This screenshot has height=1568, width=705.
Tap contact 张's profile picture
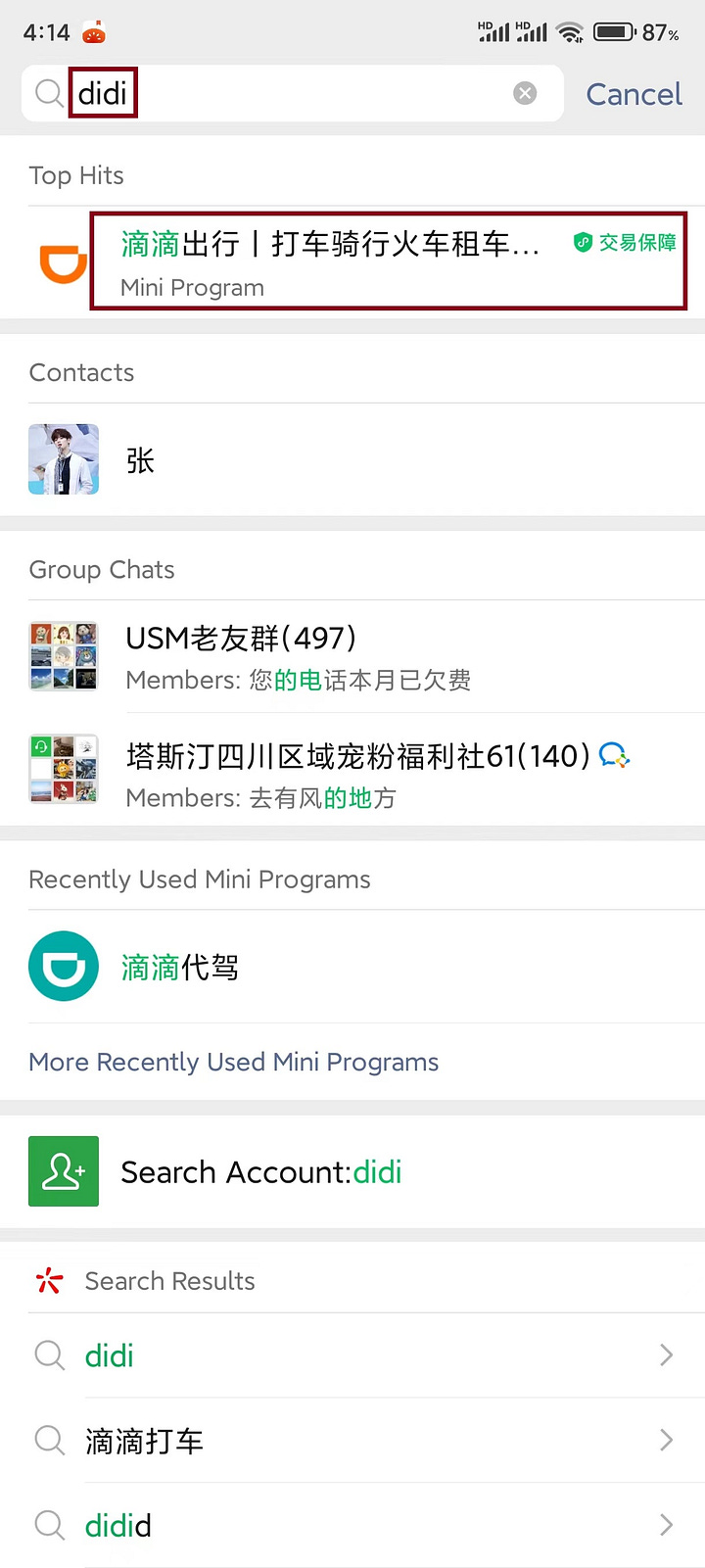63,459
